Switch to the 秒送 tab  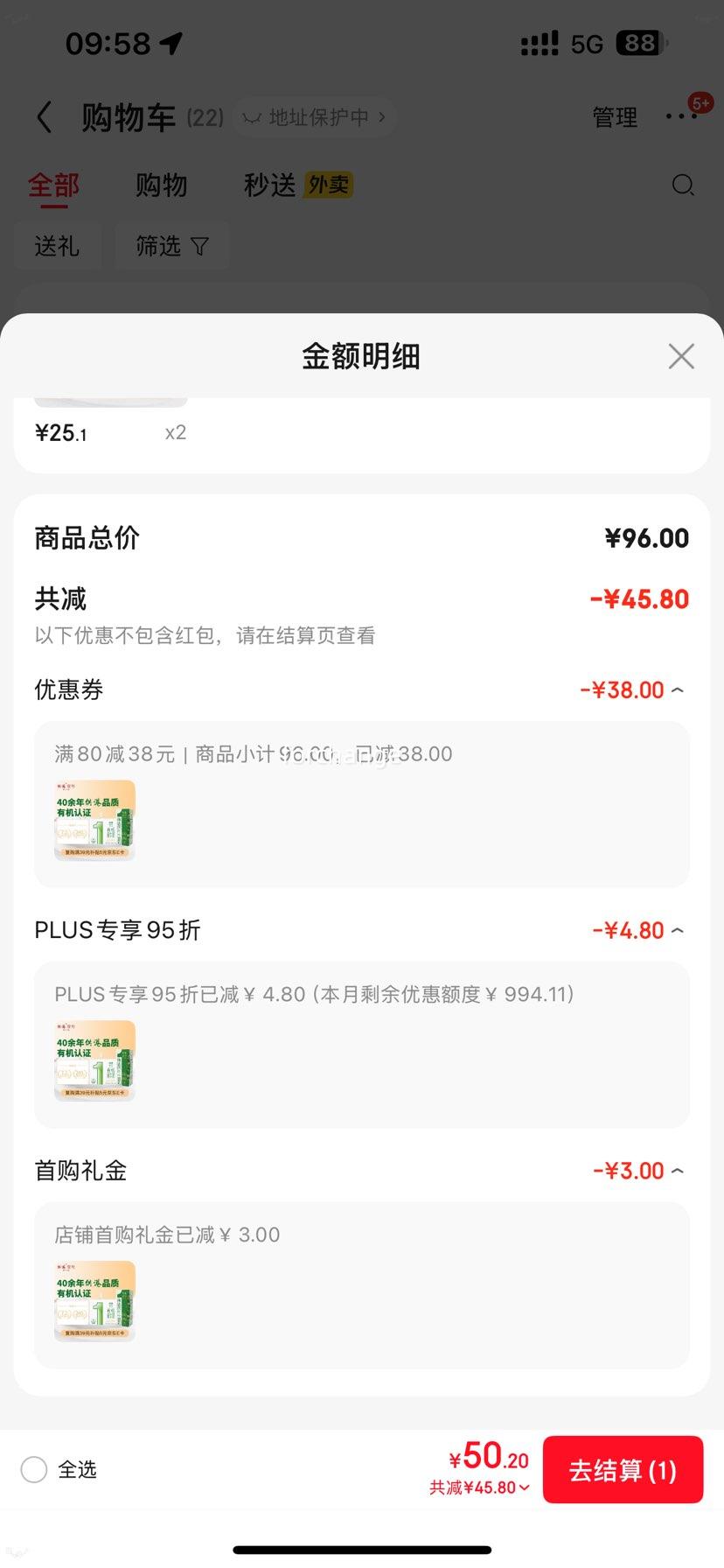click(268, 185)
